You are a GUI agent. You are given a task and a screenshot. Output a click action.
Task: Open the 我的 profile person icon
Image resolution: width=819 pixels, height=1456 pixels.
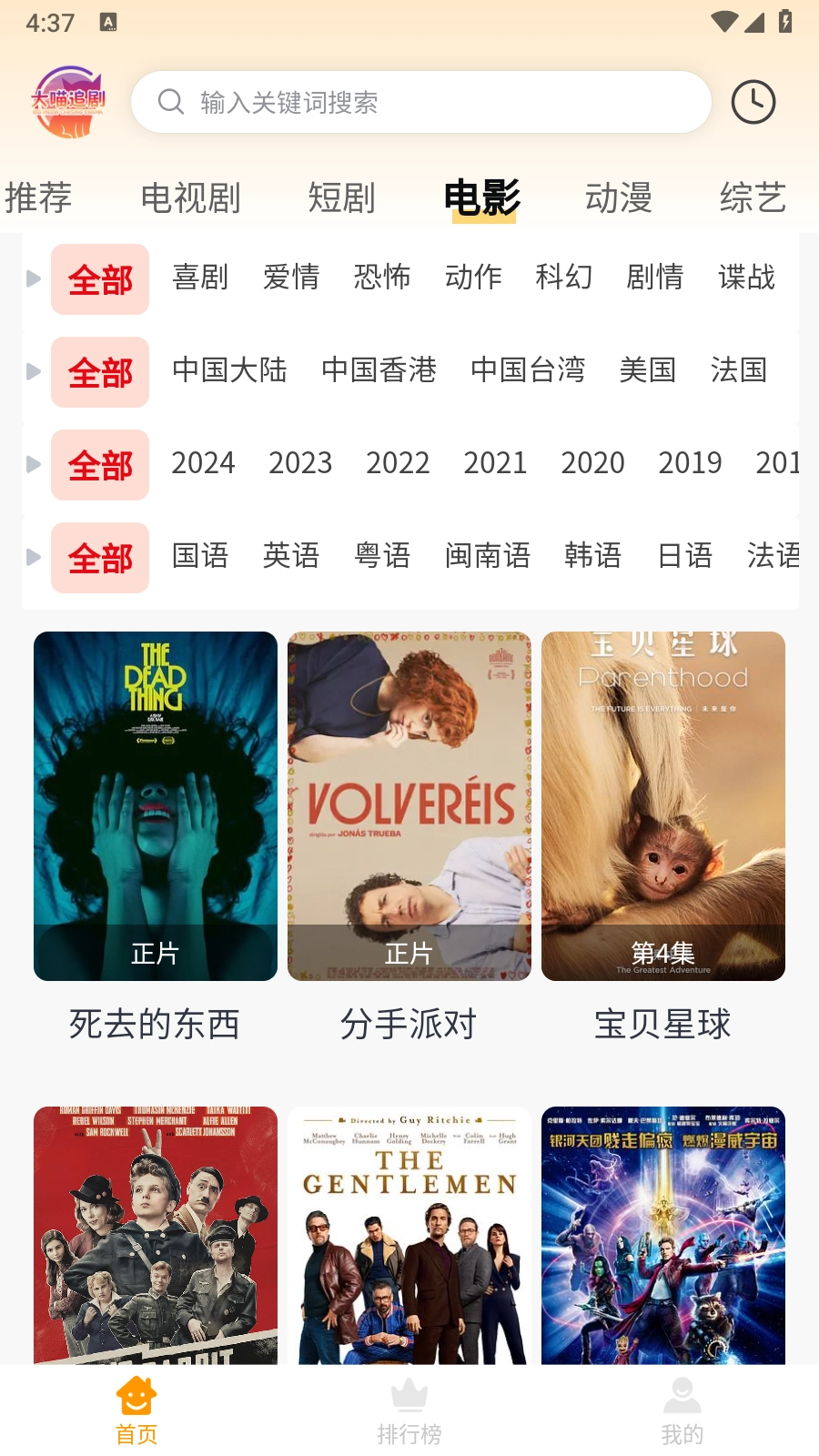pos(682,1391)
